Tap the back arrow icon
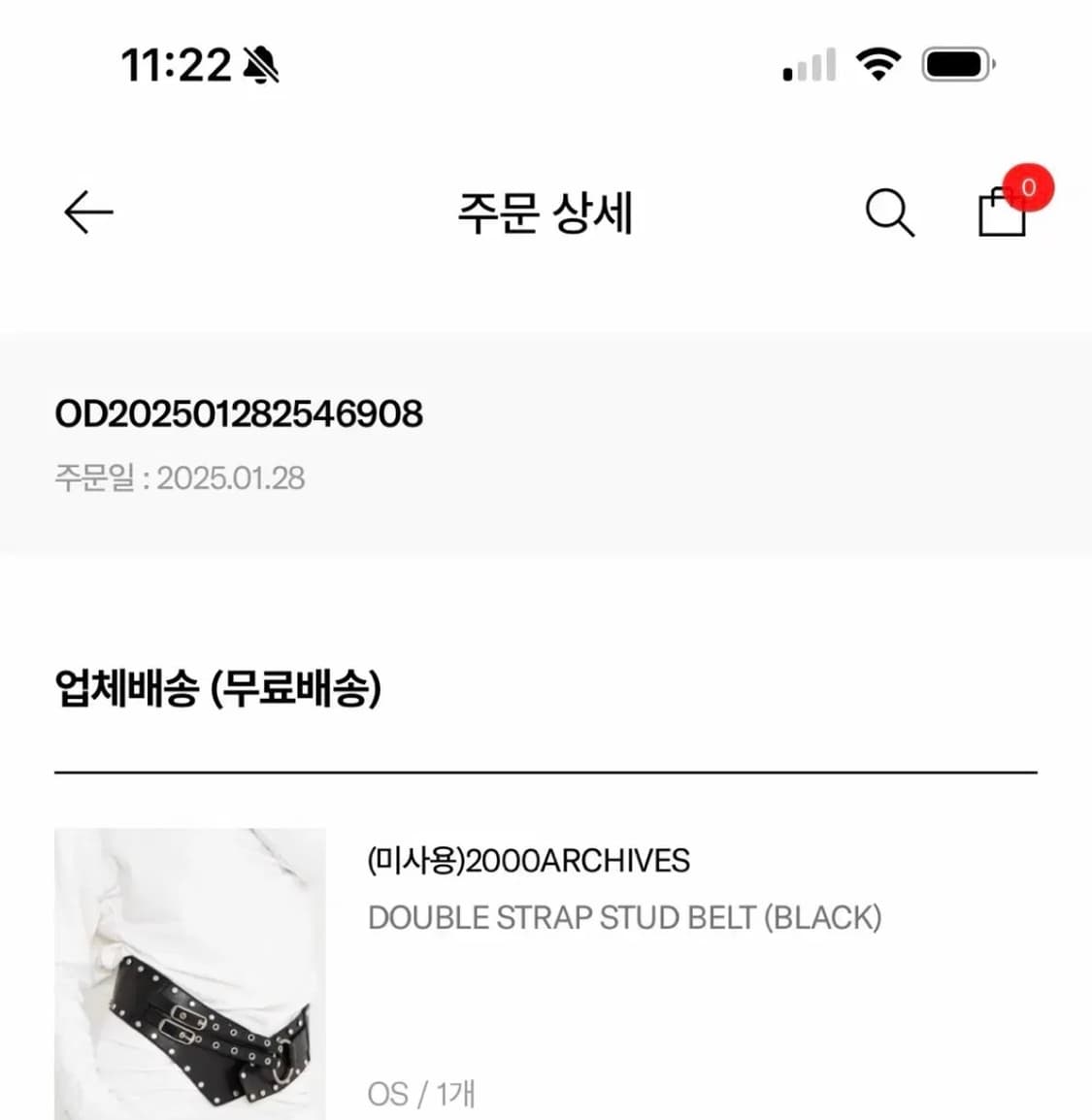This screenshot has width=1092, height=1120. (x=86, y=213)
